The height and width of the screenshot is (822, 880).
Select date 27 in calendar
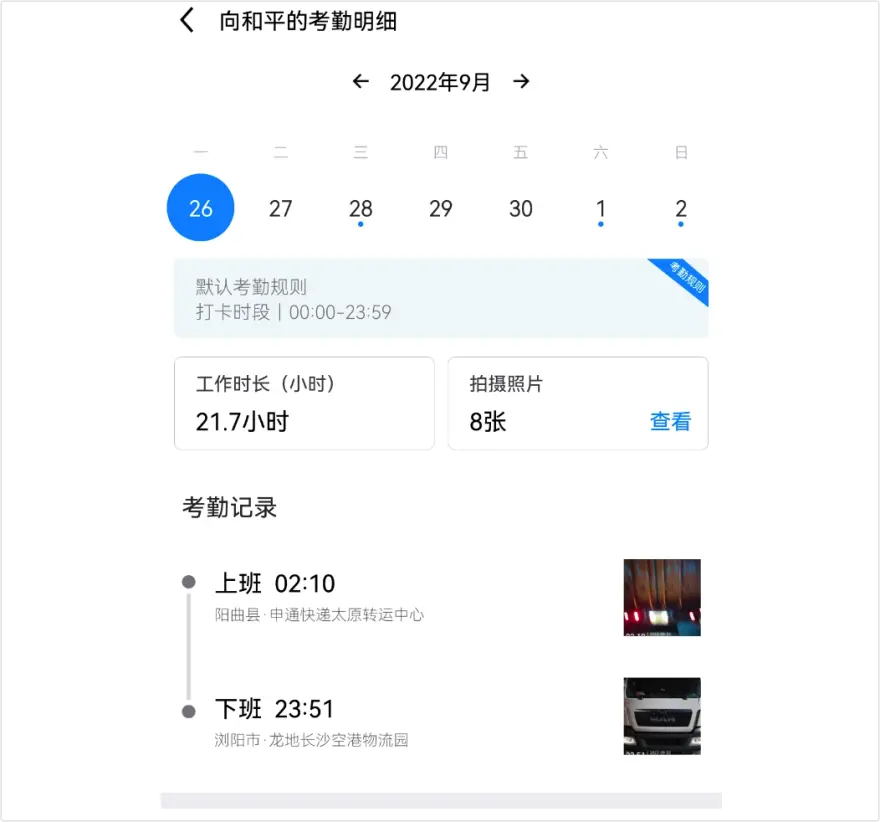(281, 209)
